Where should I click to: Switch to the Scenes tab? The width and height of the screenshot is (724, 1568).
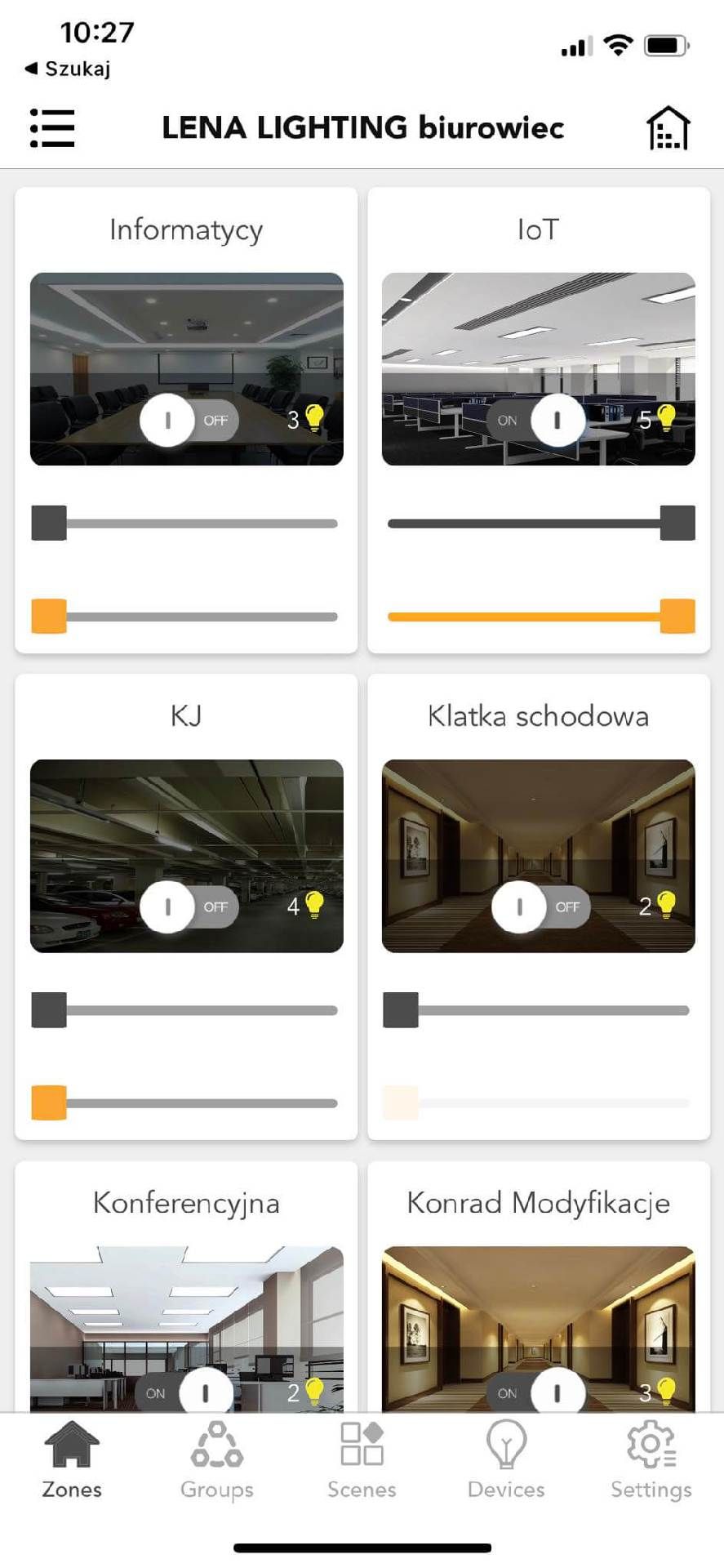click(362, 1461)
